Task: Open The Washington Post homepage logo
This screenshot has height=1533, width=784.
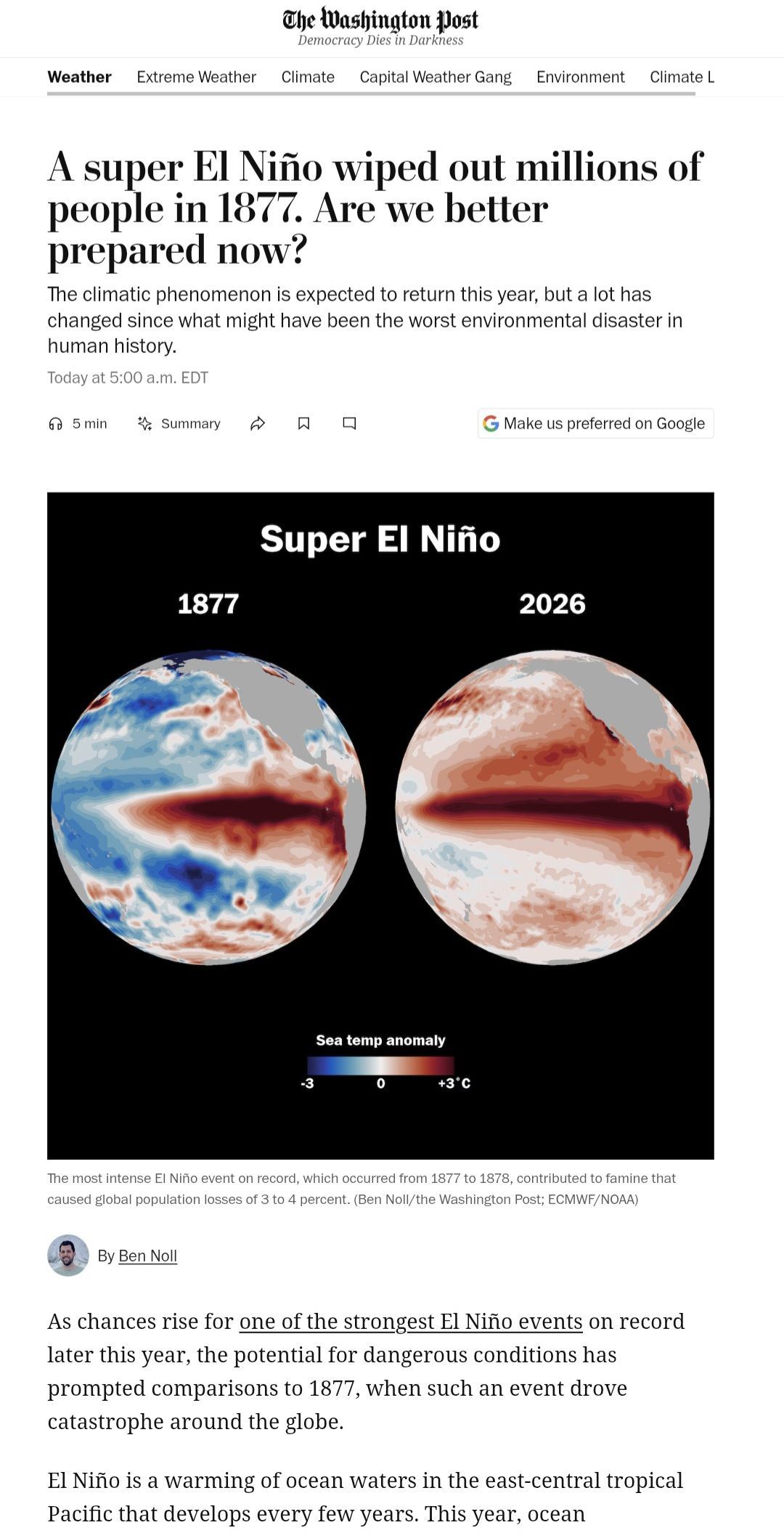Action: [x=380, y=19]
